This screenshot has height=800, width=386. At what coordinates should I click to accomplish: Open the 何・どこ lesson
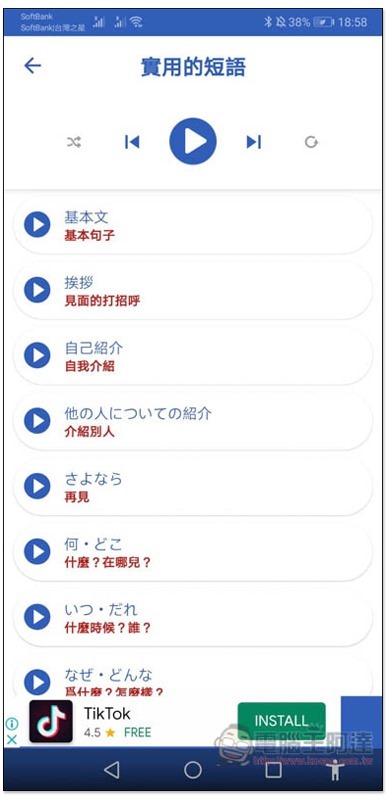(193, 552)
